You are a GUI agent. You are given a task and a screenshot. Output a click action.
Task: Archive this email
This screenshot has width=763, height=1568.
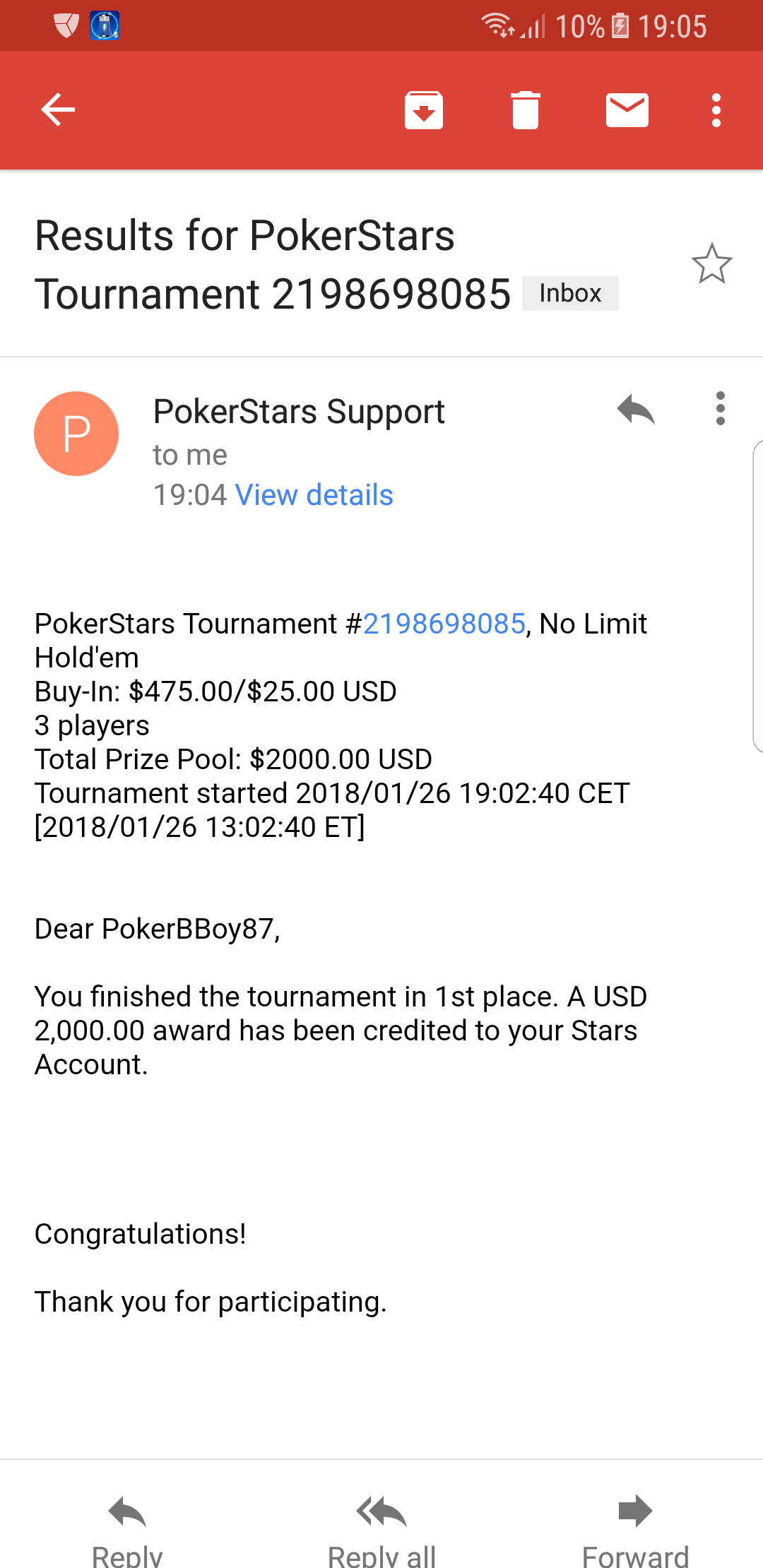point(423,110)
